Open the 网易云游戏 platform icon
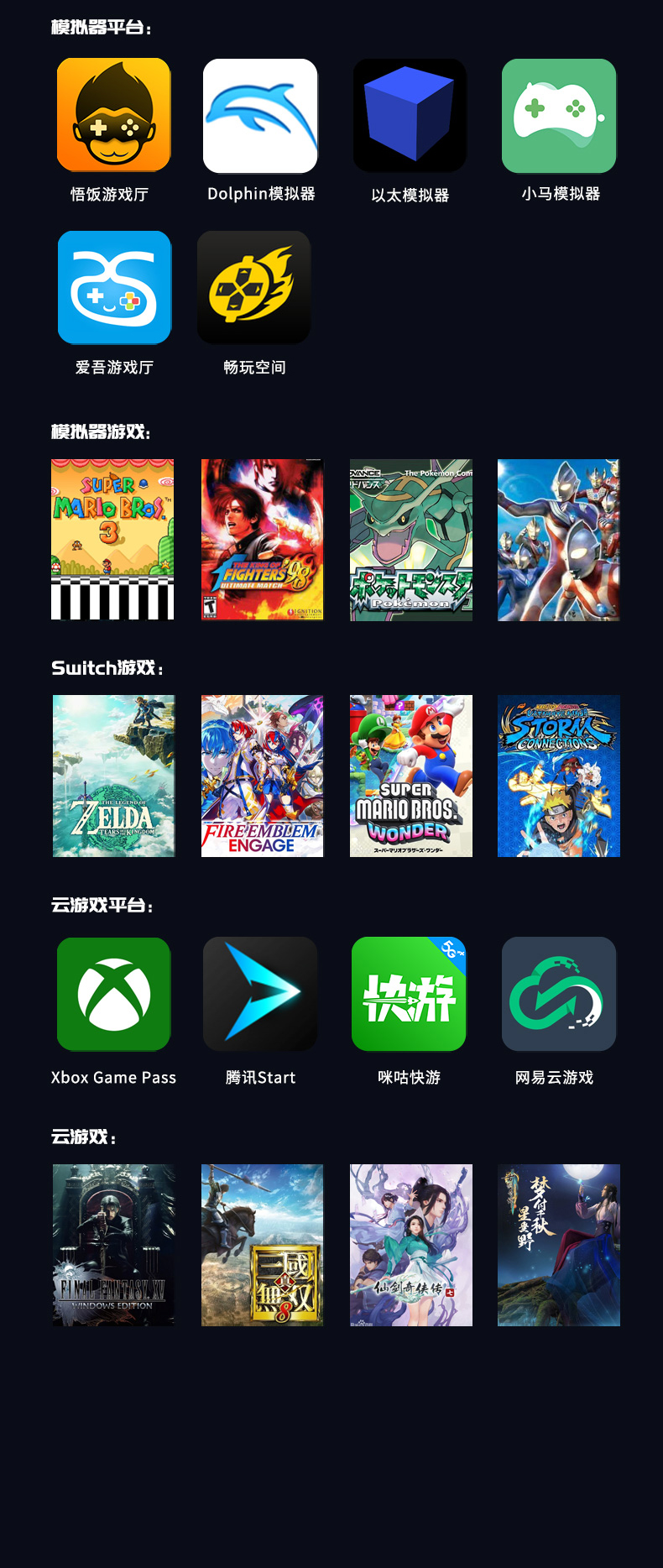 click(x=558, y=994)
